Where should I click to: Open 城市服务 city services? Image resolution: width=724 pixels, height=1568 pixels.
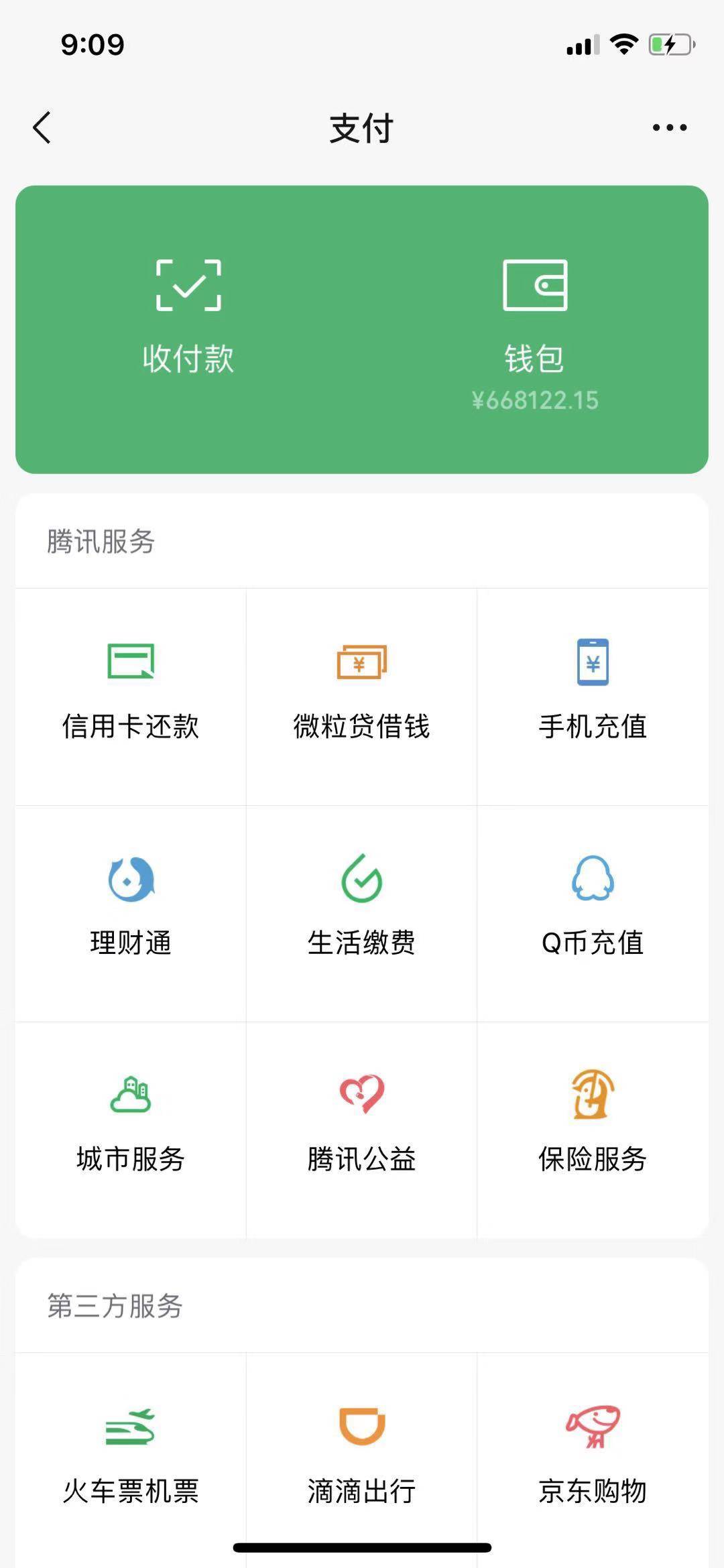pyautogui.click(x=131, y=1130)
